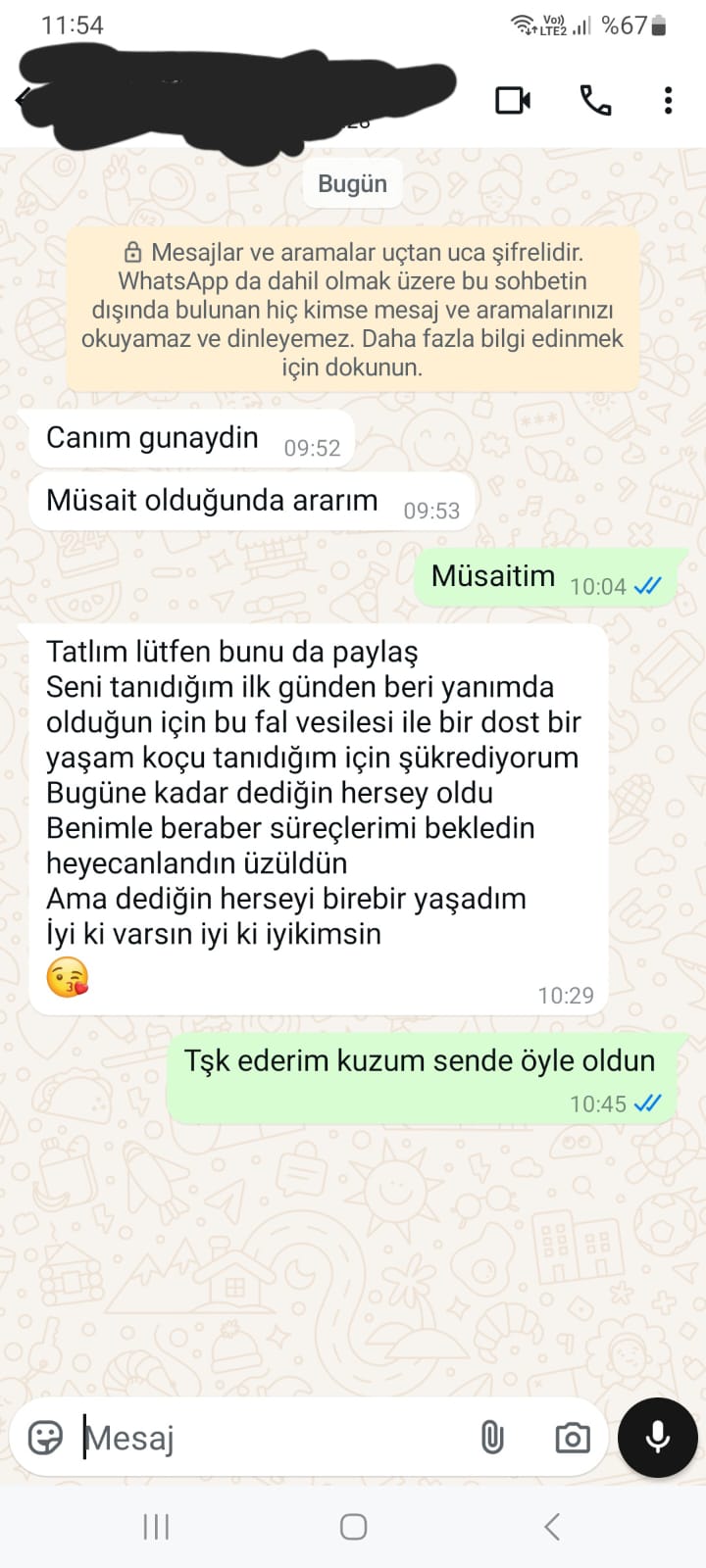Start a voice call
706x1568 pixels.
pyautogui.click(x=595, y=101)
